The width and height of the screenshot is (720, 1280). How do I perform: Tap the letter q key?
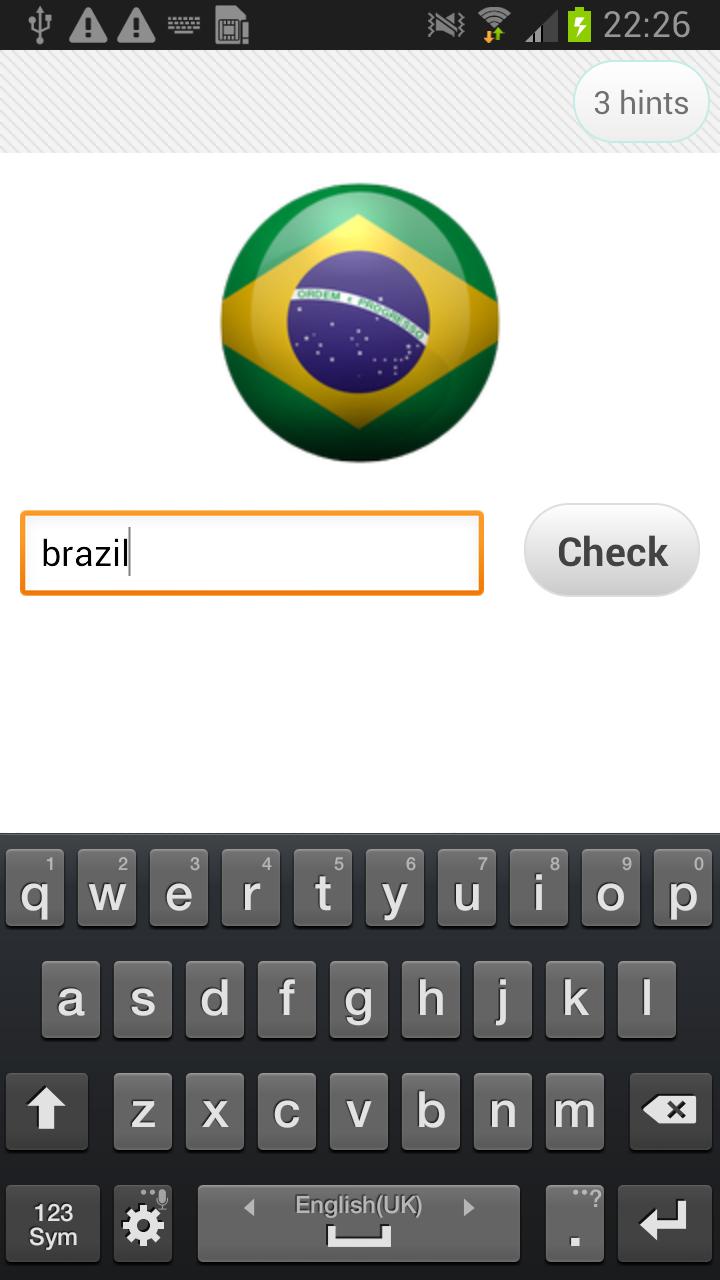point(34,888)
